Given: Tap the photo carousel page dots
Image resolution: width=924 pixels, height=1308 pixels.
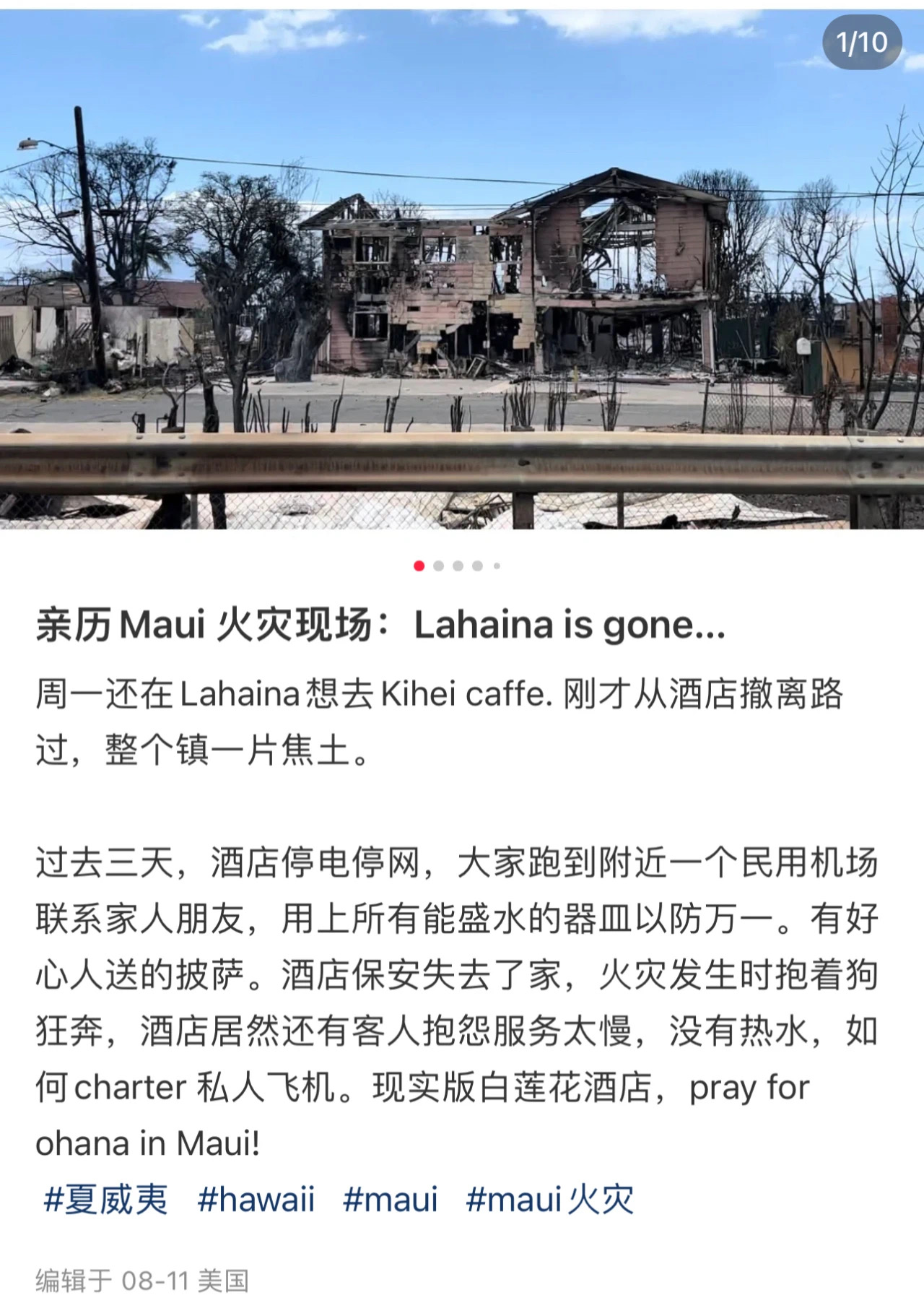Looking at the screenshot, I should pos(458,566).
